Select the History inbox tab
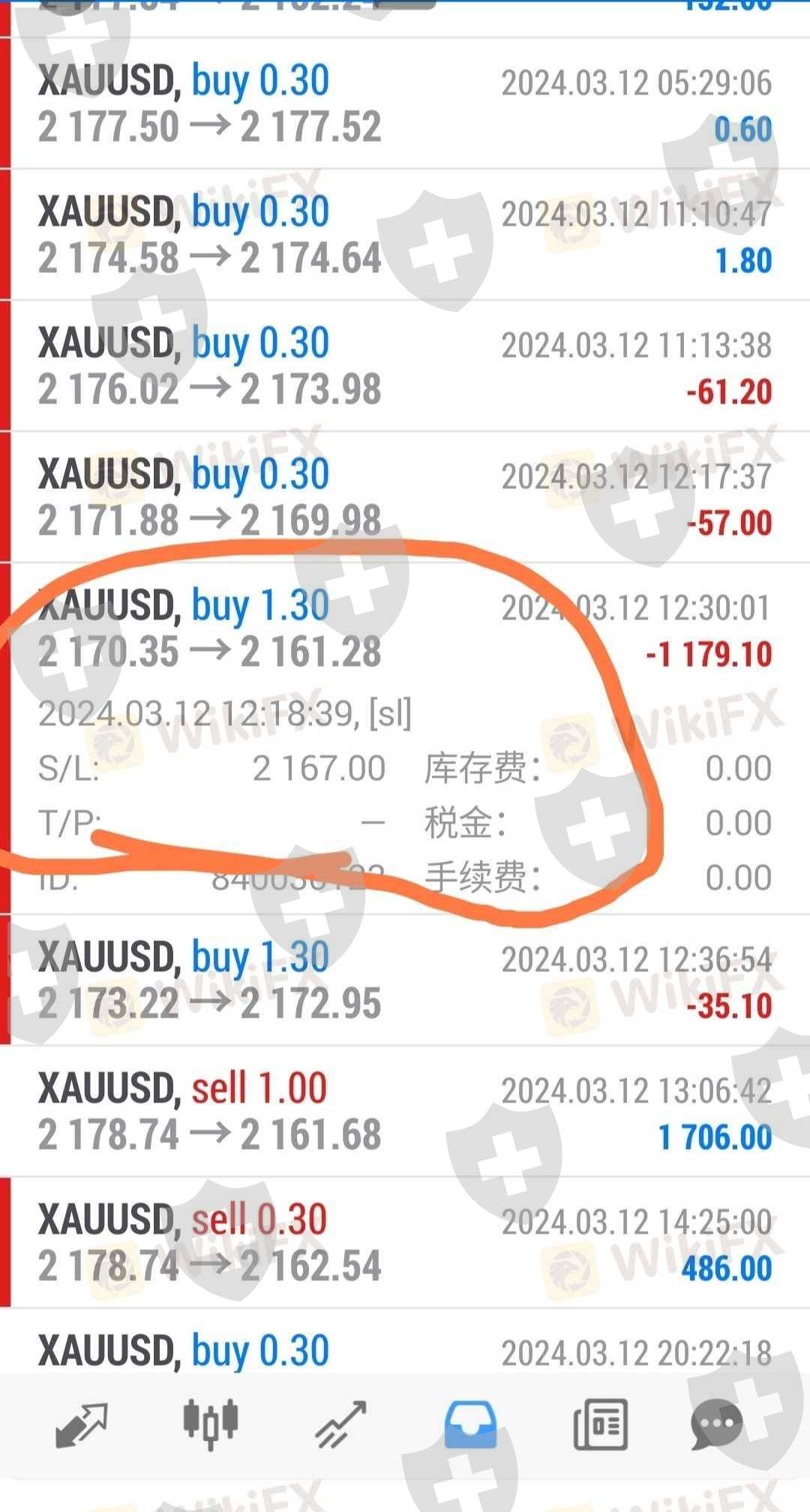Viewport: 810px width, 1512px height. [470, 1424]
